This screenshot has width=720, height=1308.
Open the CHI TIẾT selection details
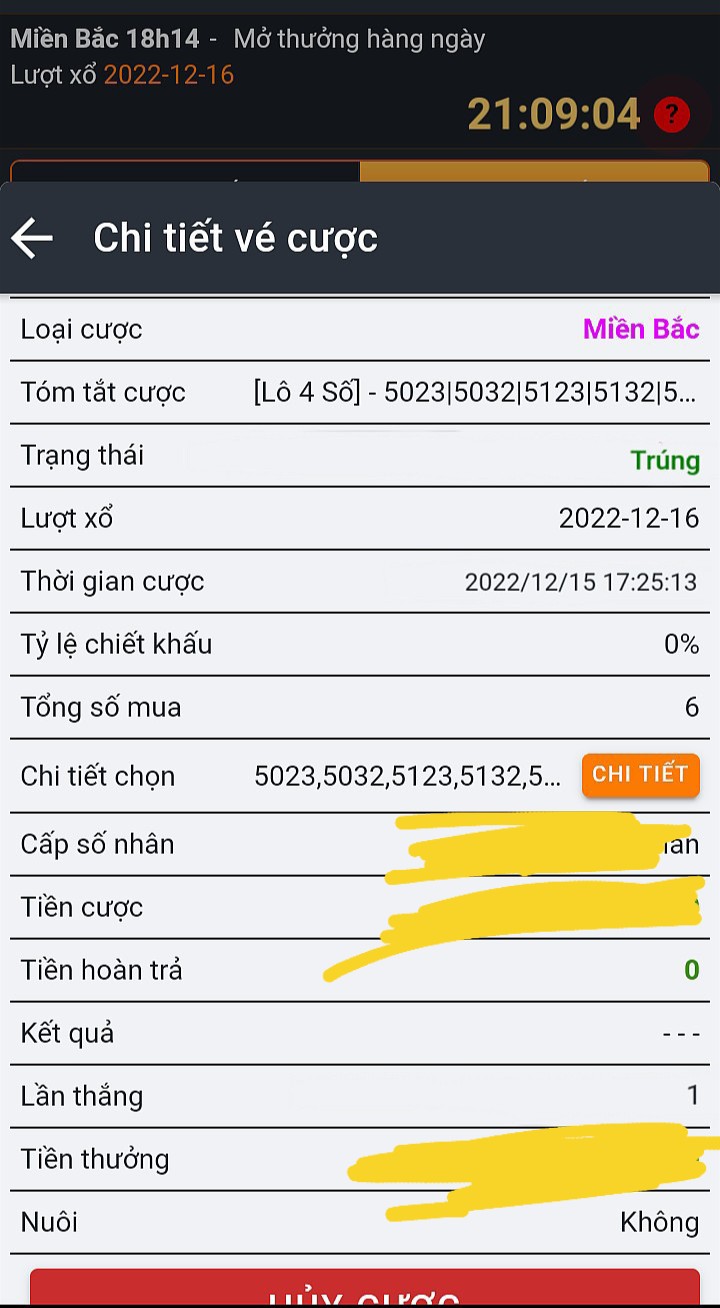click(x=640, y=775)
